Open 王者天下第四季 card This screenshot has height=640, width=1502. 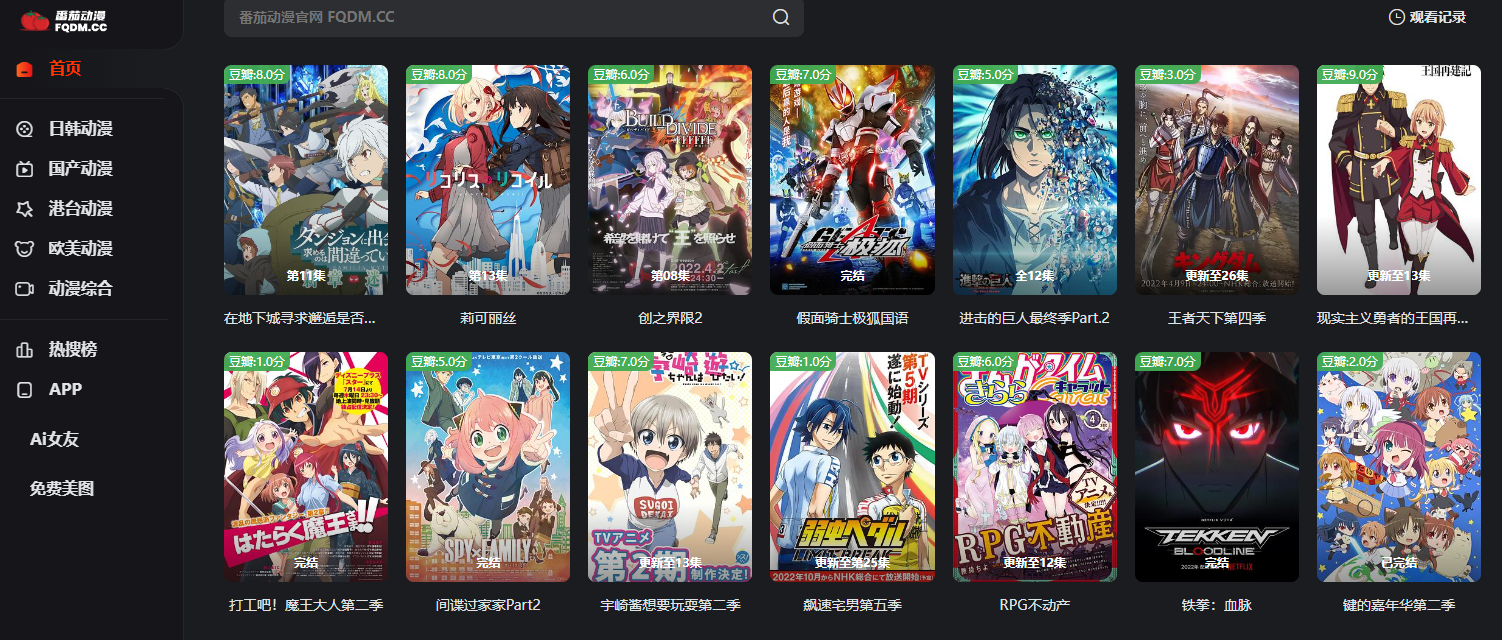tap(1216, 180)
